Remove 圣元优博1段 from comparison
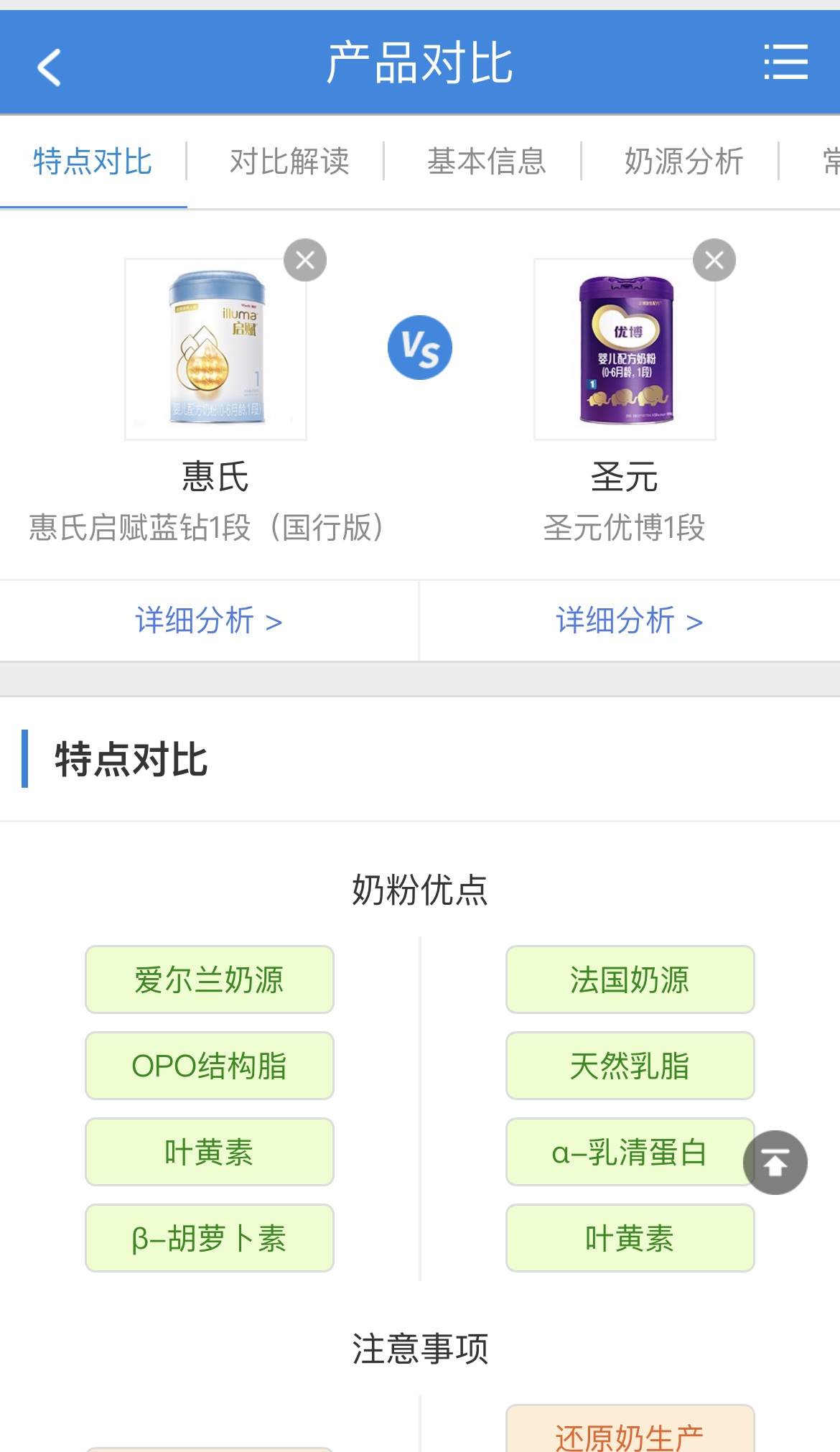Screen dimensions: 840x1452 tap(714, 260)
